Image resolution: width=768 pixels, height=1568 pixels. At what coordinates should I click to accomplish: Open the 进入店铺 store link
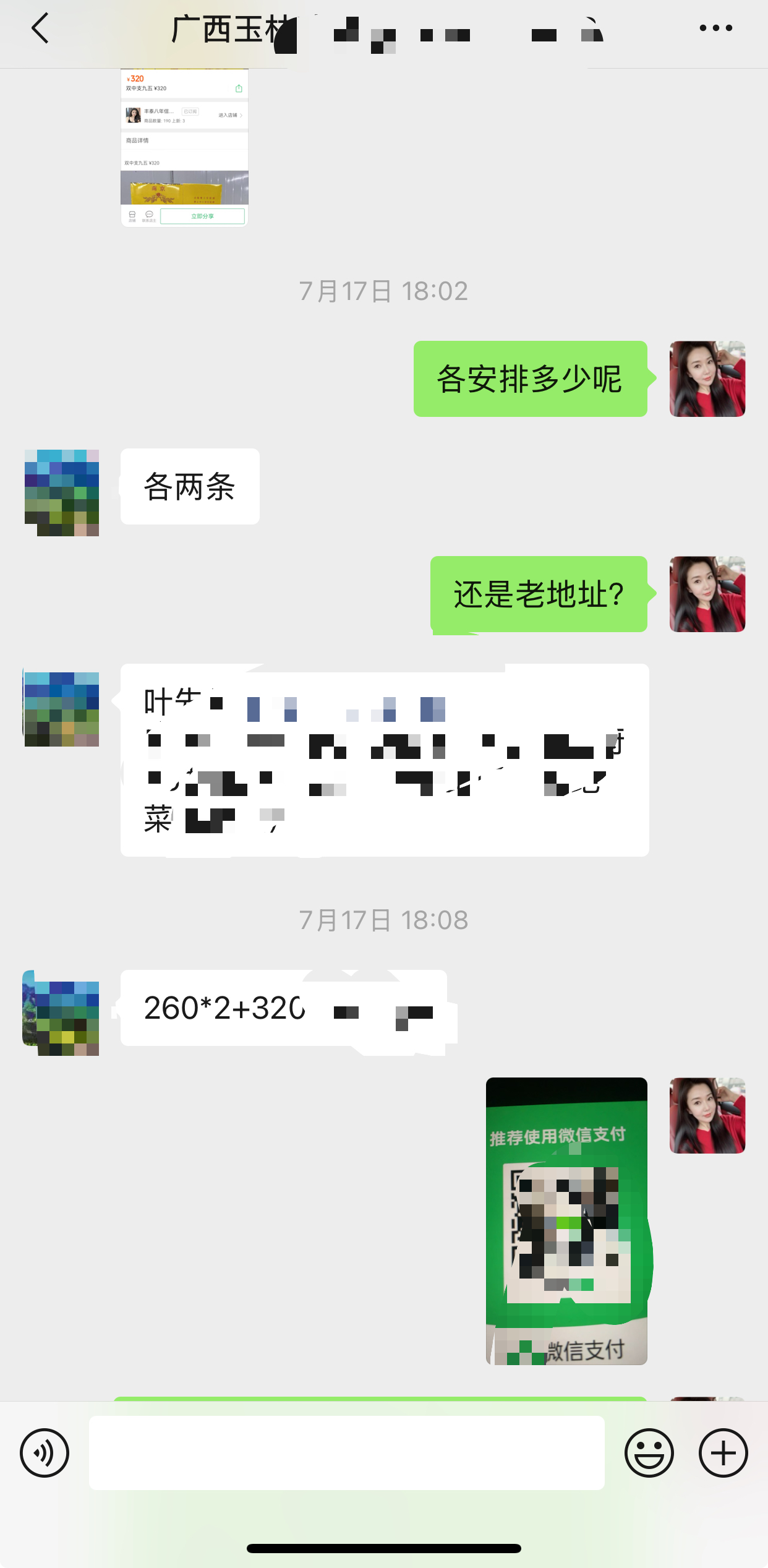(x=228, y=116)
